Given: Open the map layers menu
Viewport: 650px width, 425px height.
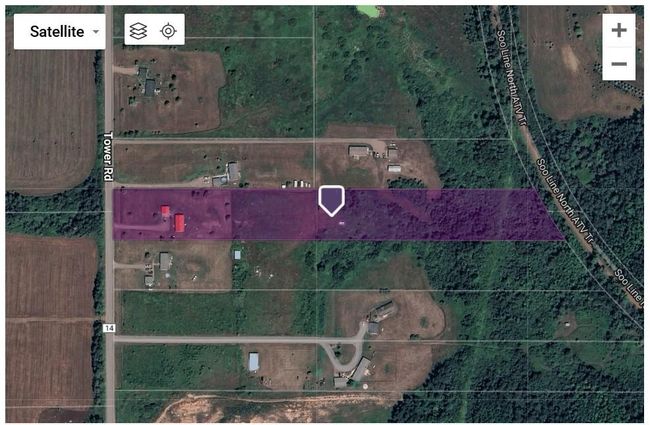Looking at the screenshot, I should [x=139, y=31].
